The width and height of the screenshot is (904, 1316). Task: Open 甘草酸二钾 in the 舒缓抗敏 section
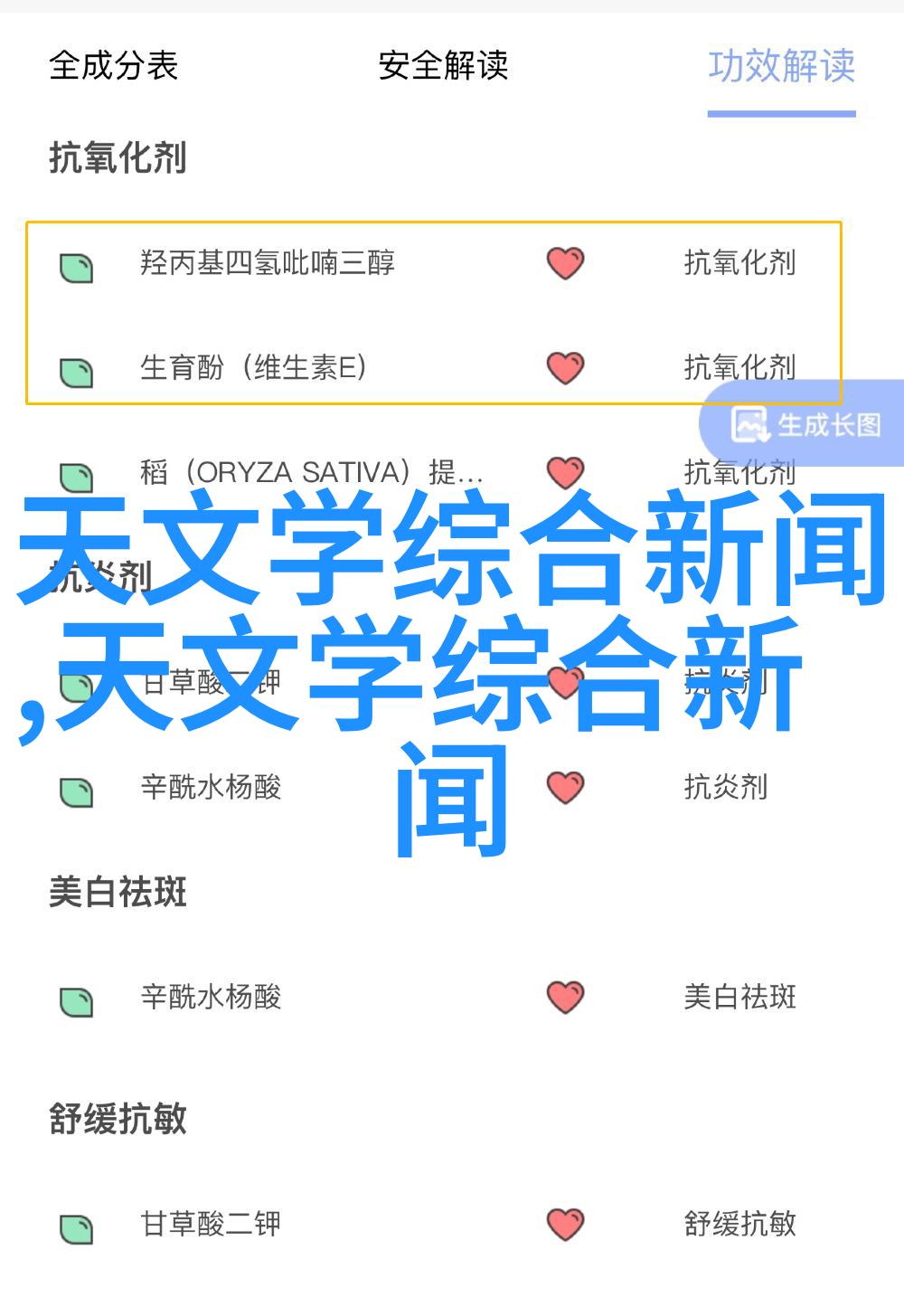pos(211,1225)
